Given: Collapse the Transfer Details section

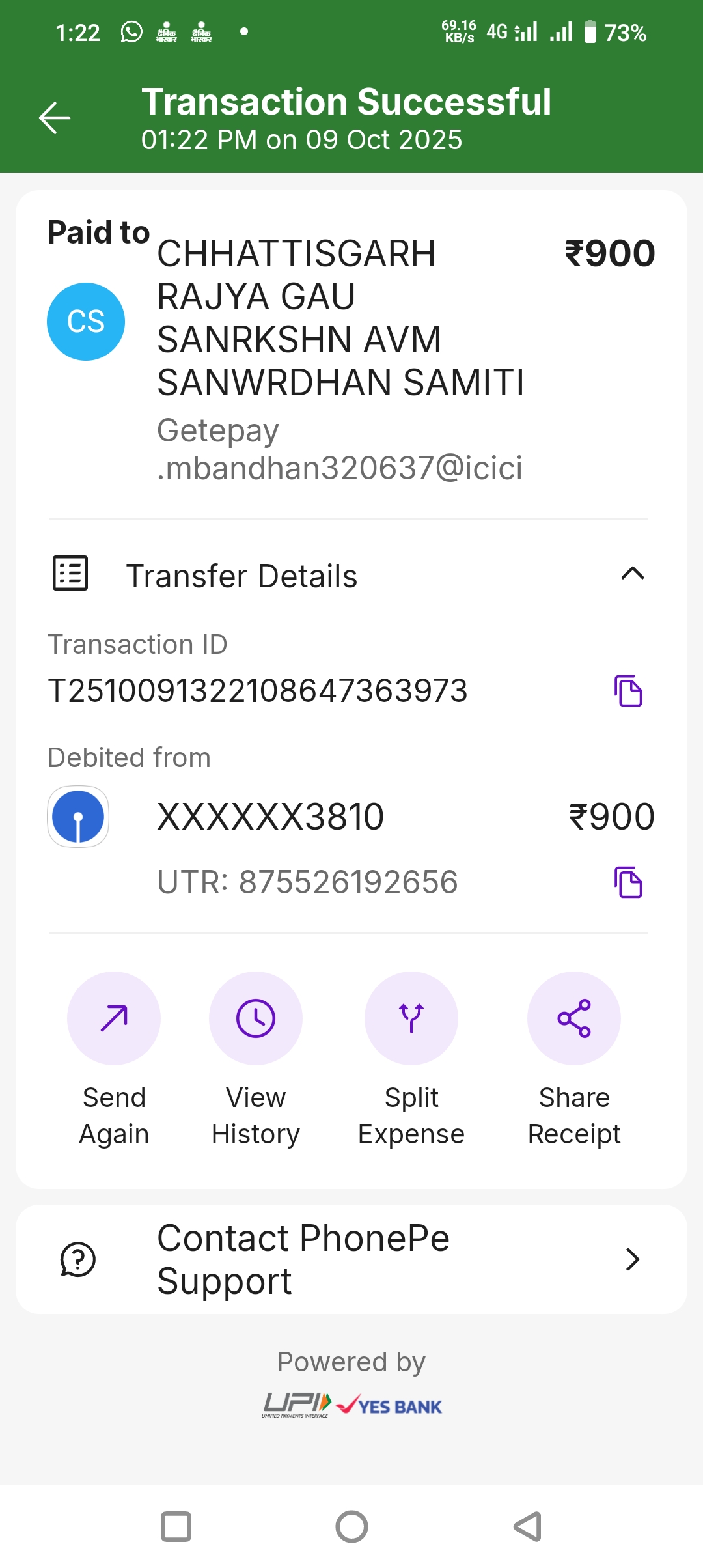Looking at the screenshot, I should tap(632, 574).
